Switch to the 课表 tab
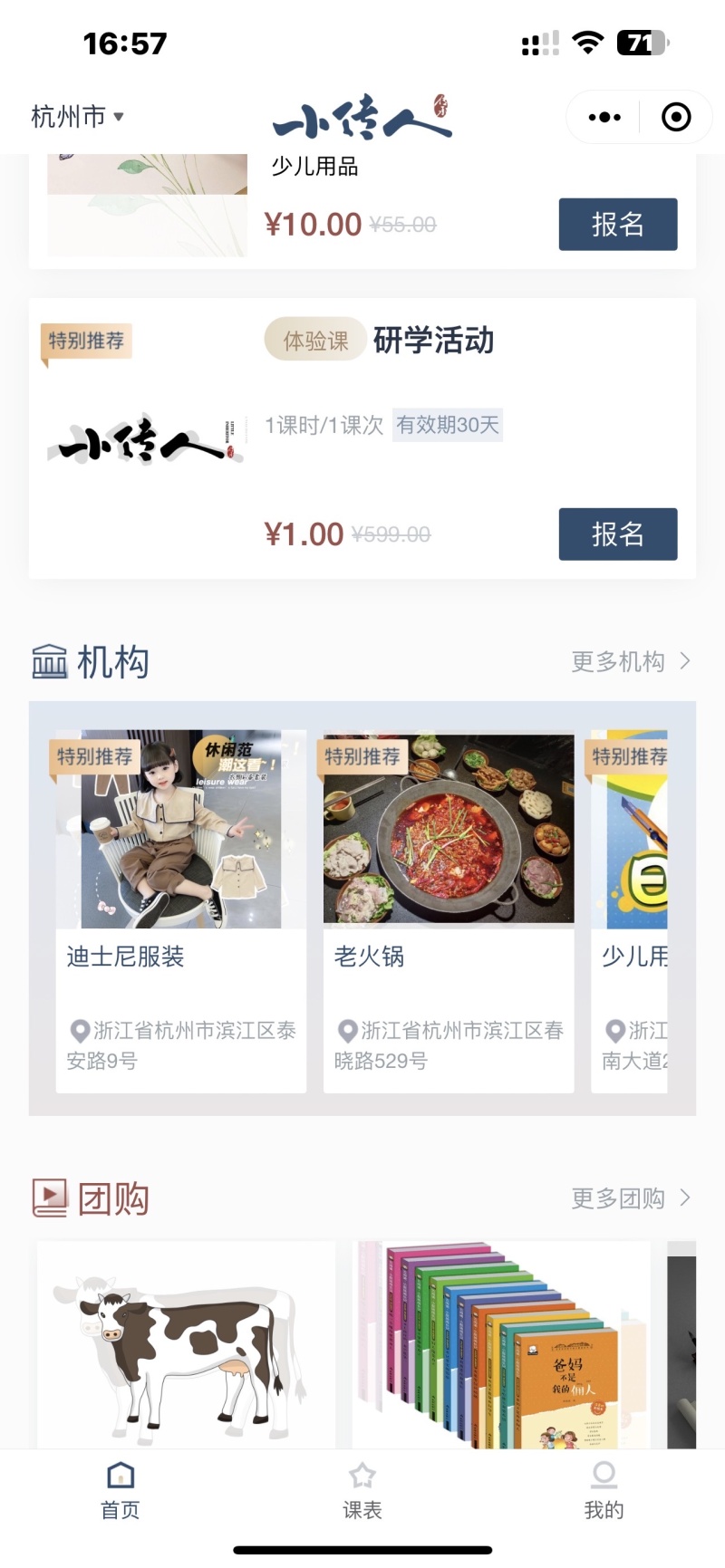725x1568 pixels. (362, 1492)
